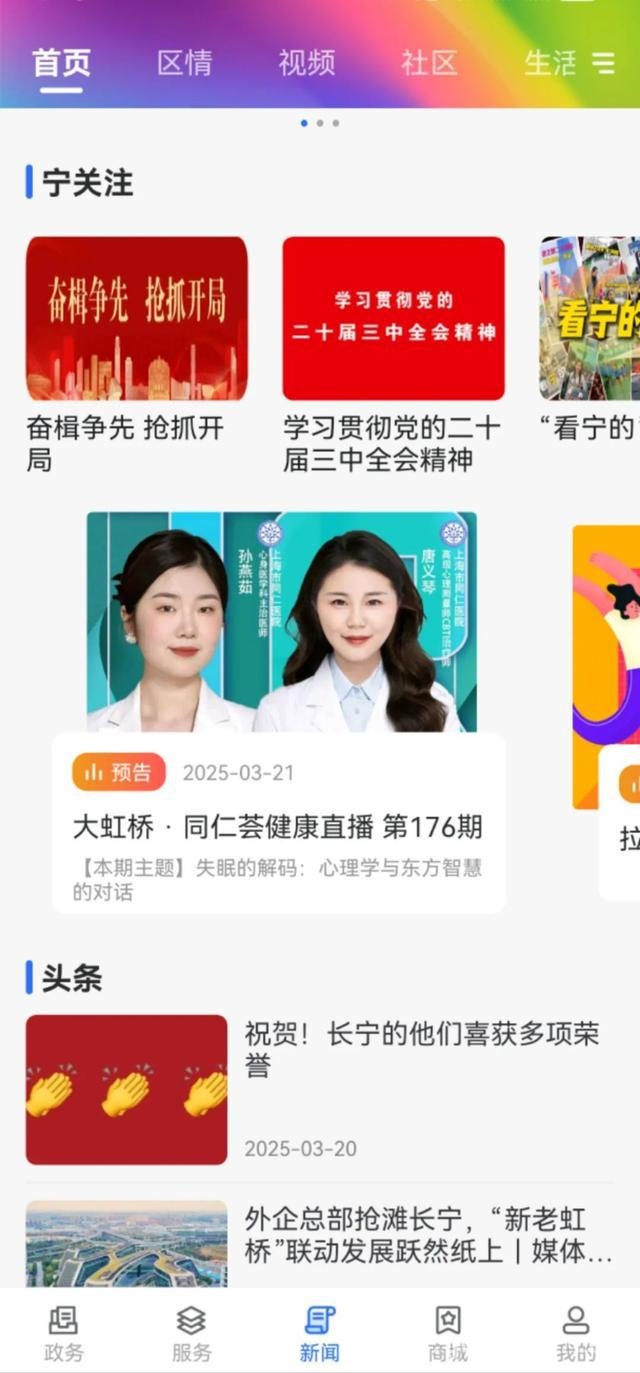Switch to the 视频 top tab
The height and width of the screenshot is (1373, 640).
click(x=307, y=63)
